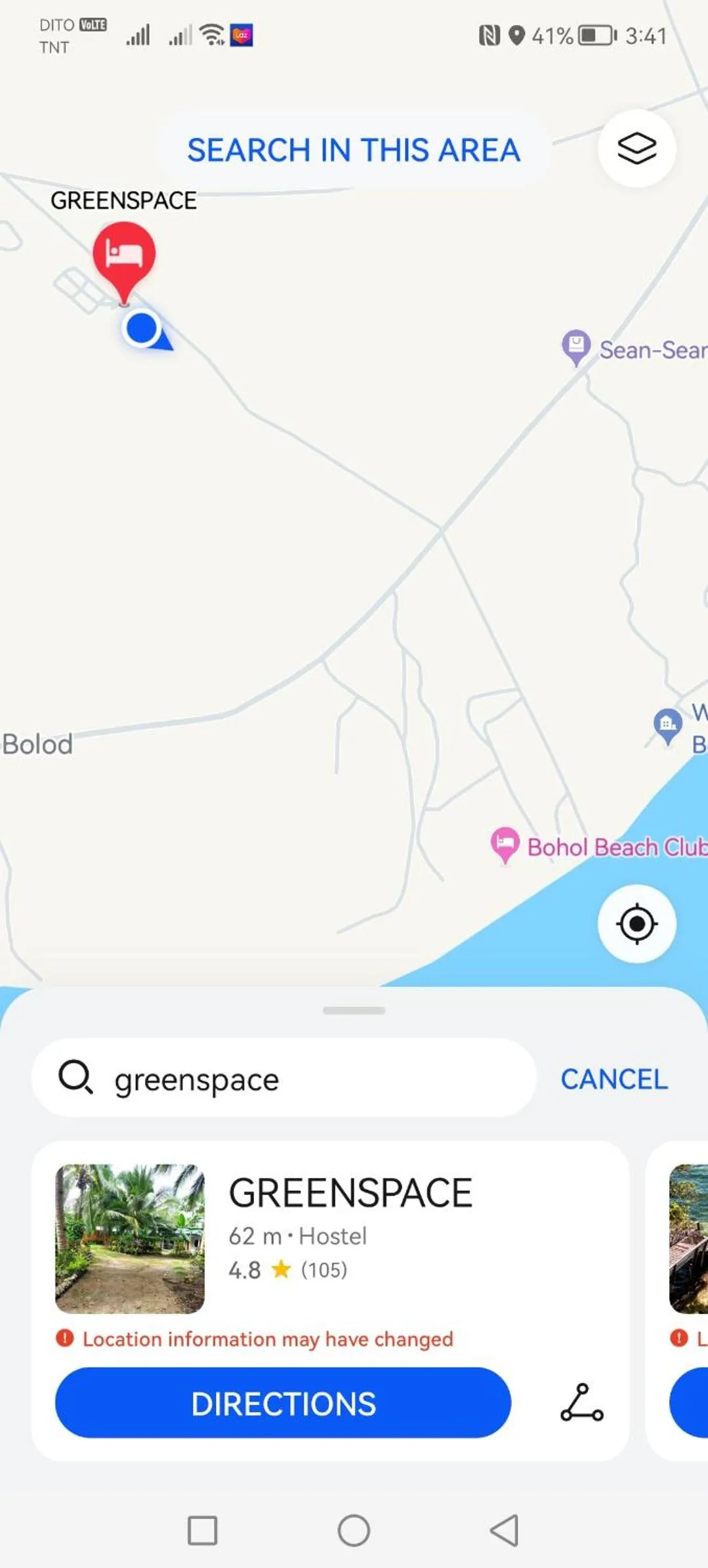708x1568 pixels.
Task: Cancel the current search
Action: click(x=614, y=1079)
